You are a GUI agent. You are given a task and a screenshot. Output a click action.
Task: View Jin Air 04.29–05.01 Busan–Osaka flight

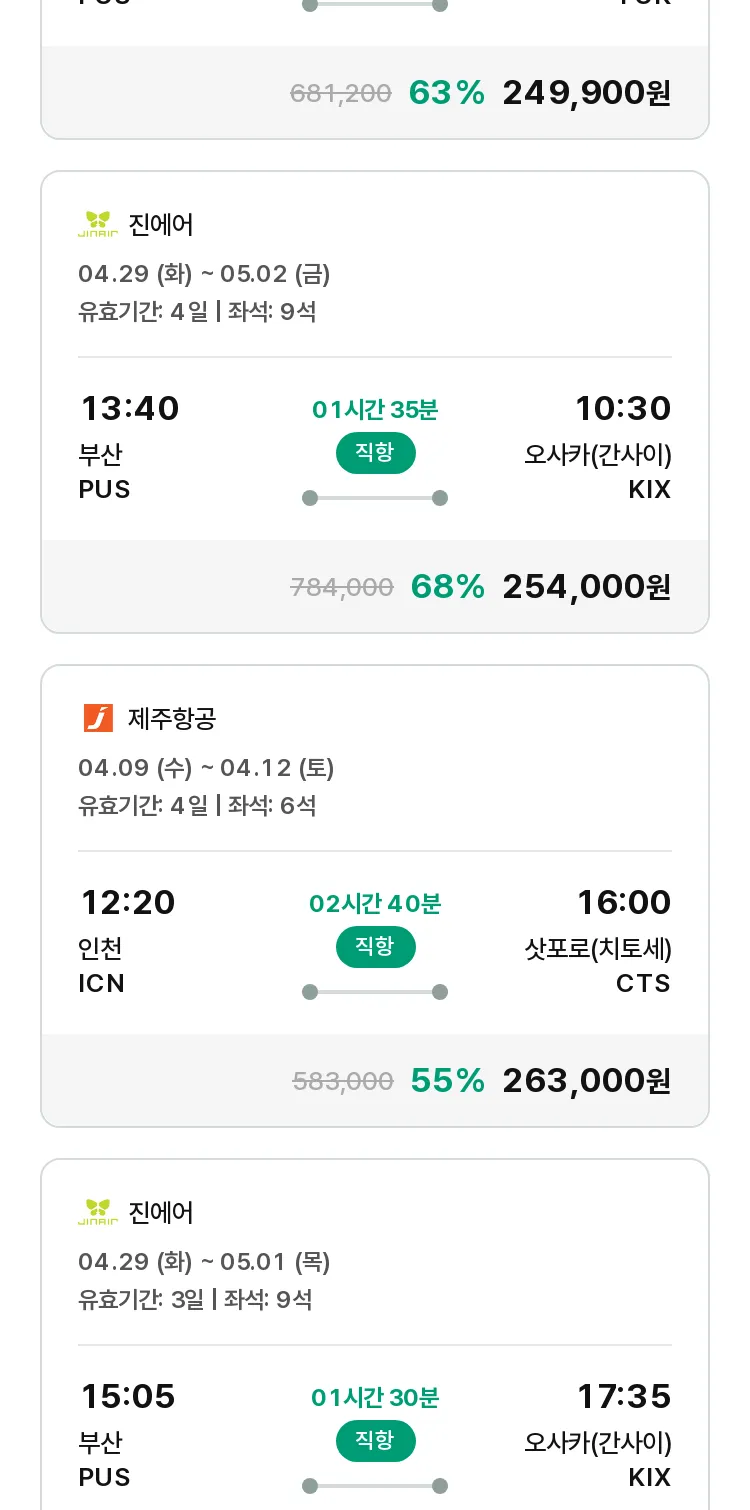[375, 1335]
